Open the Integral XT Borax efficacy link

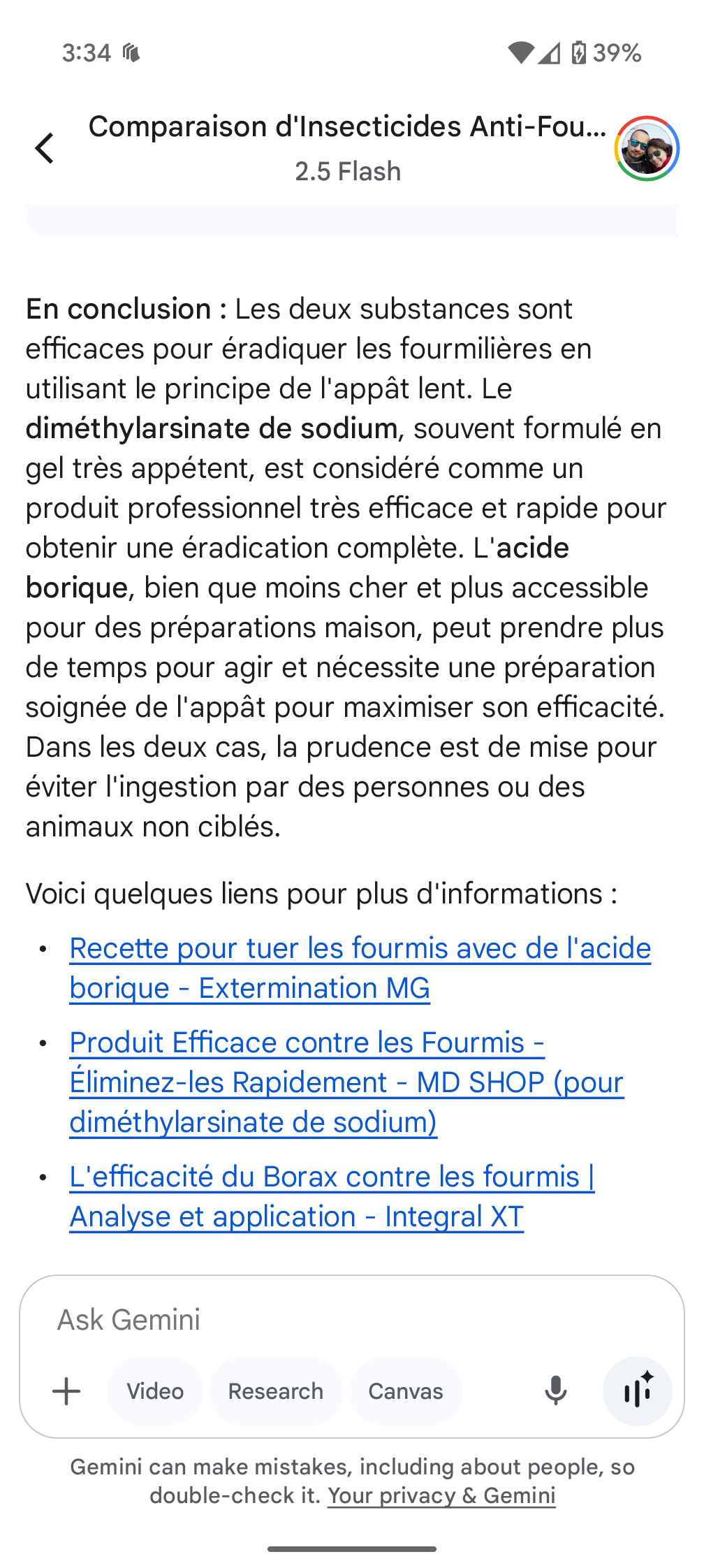(332, 1196)
